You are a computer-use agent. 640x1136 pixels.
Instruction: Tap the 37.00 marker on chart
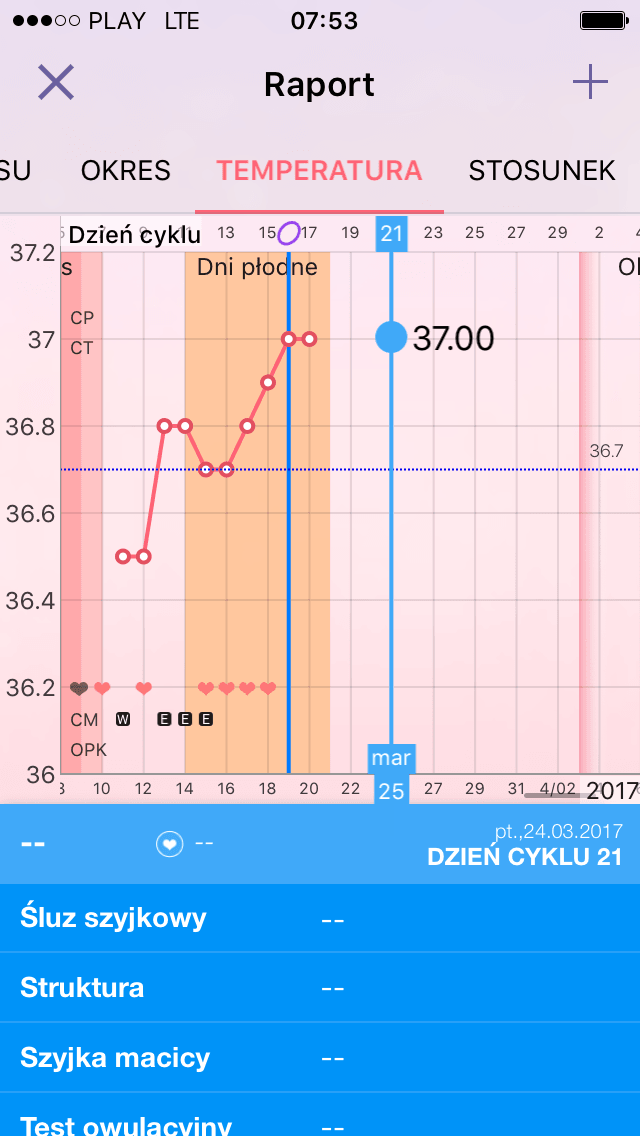pos(391,338)
